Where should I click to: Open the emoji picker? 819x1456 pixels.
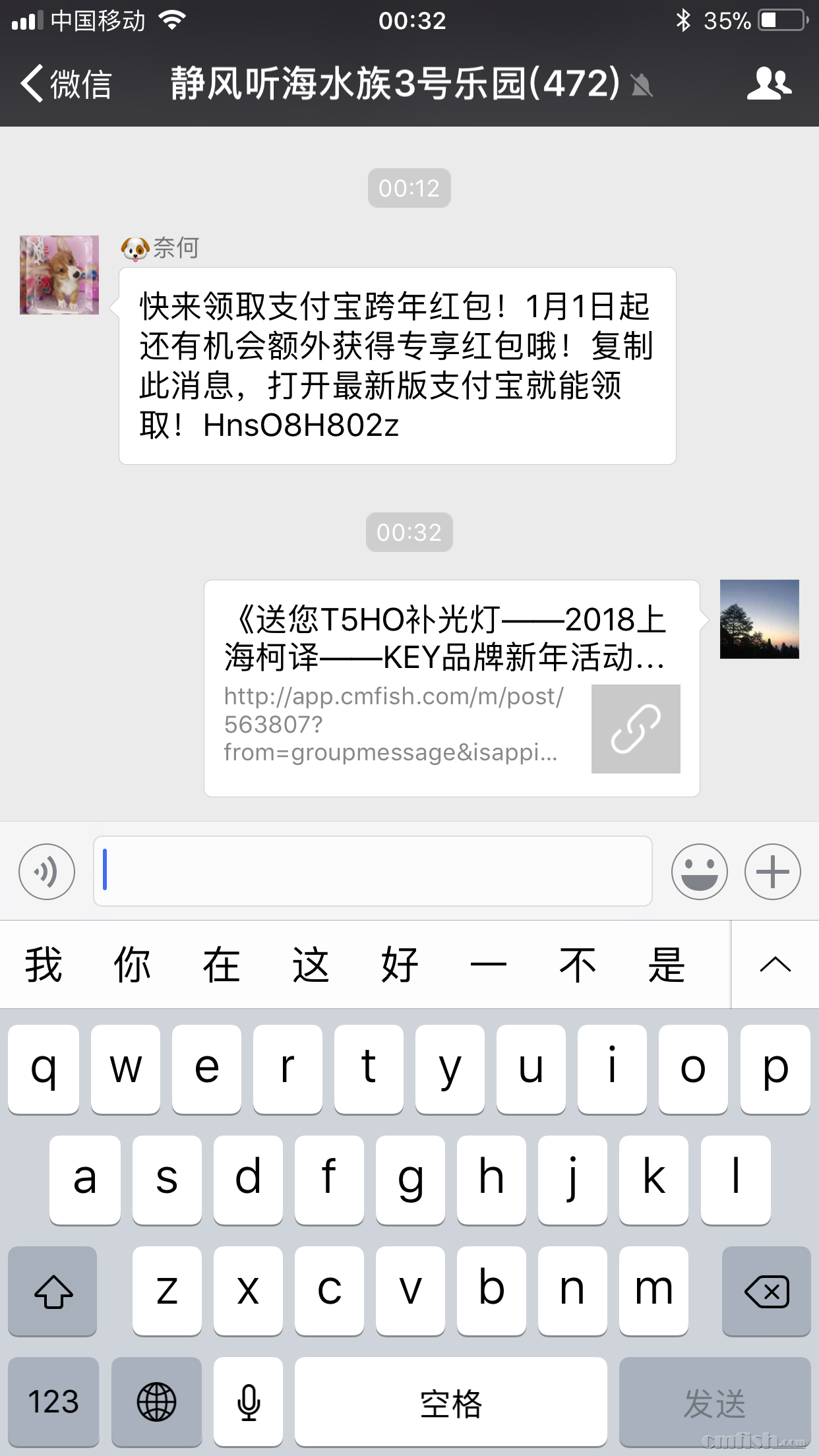(700, 872)
